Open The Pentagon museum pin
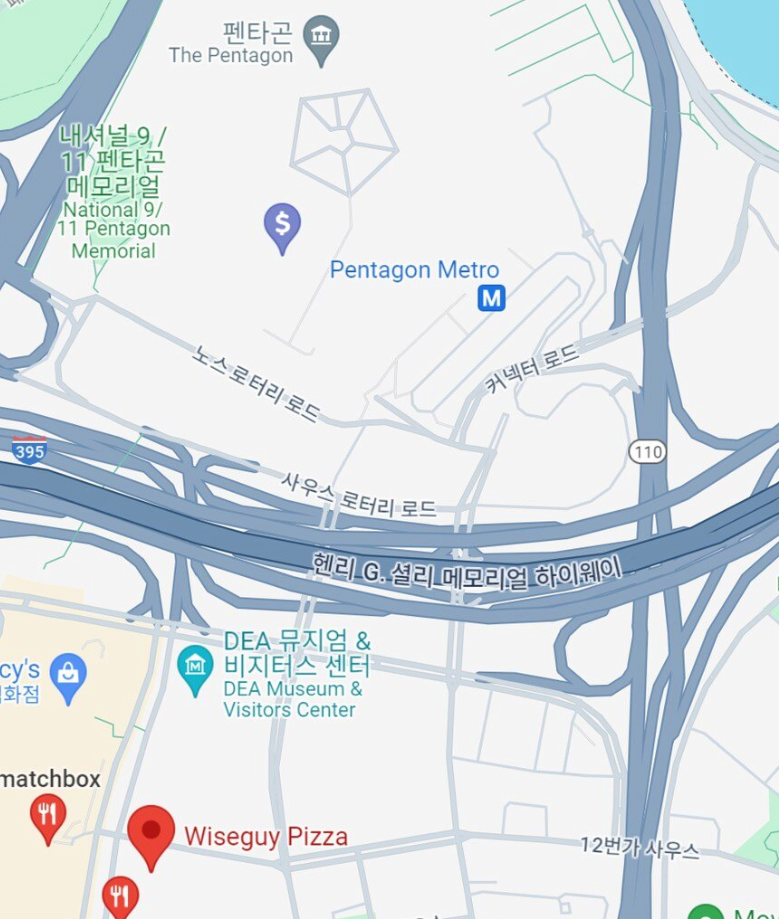Viewport: 779px width, 919px height. point(321,40)
